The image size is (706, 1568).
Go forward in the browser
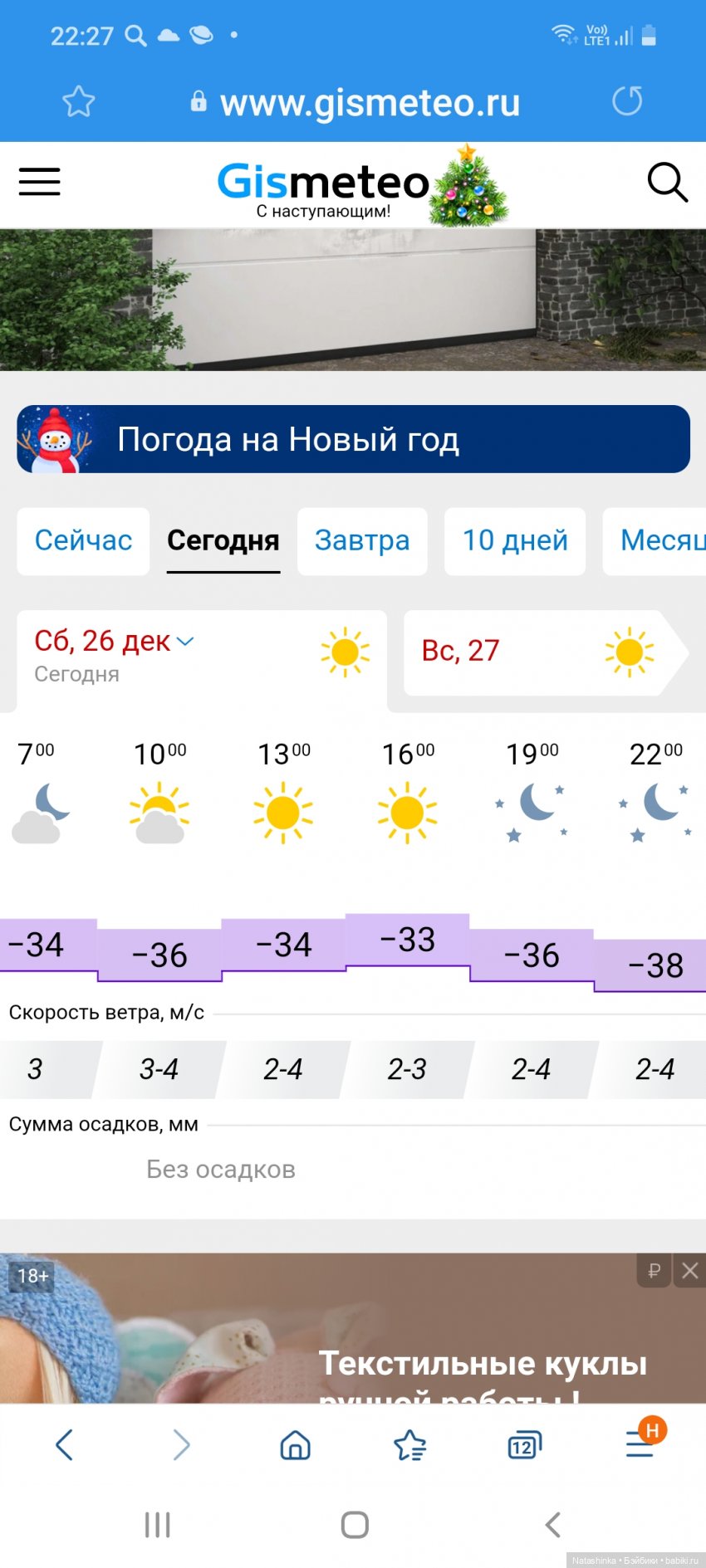(181, 1445)
